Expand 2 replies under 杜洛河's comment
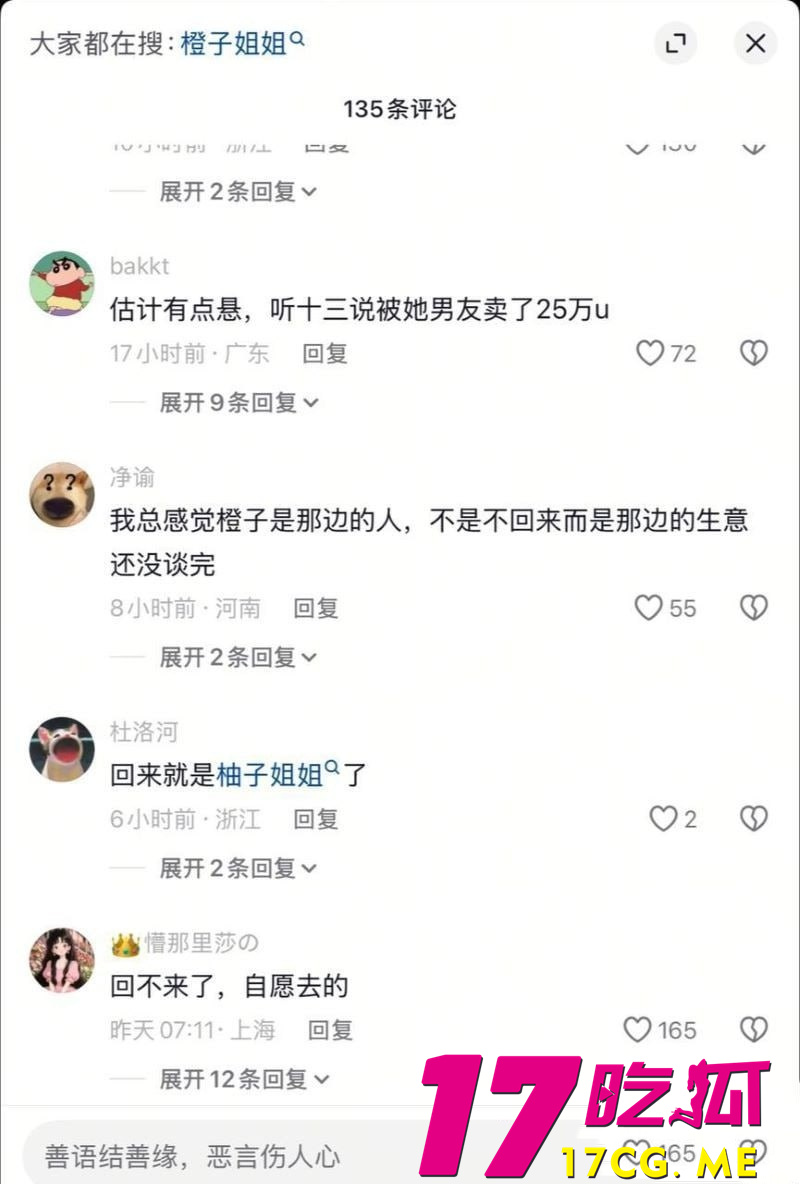Viewport: 800px width, 1184px height. pyautogui.click(x=239, y=868)
